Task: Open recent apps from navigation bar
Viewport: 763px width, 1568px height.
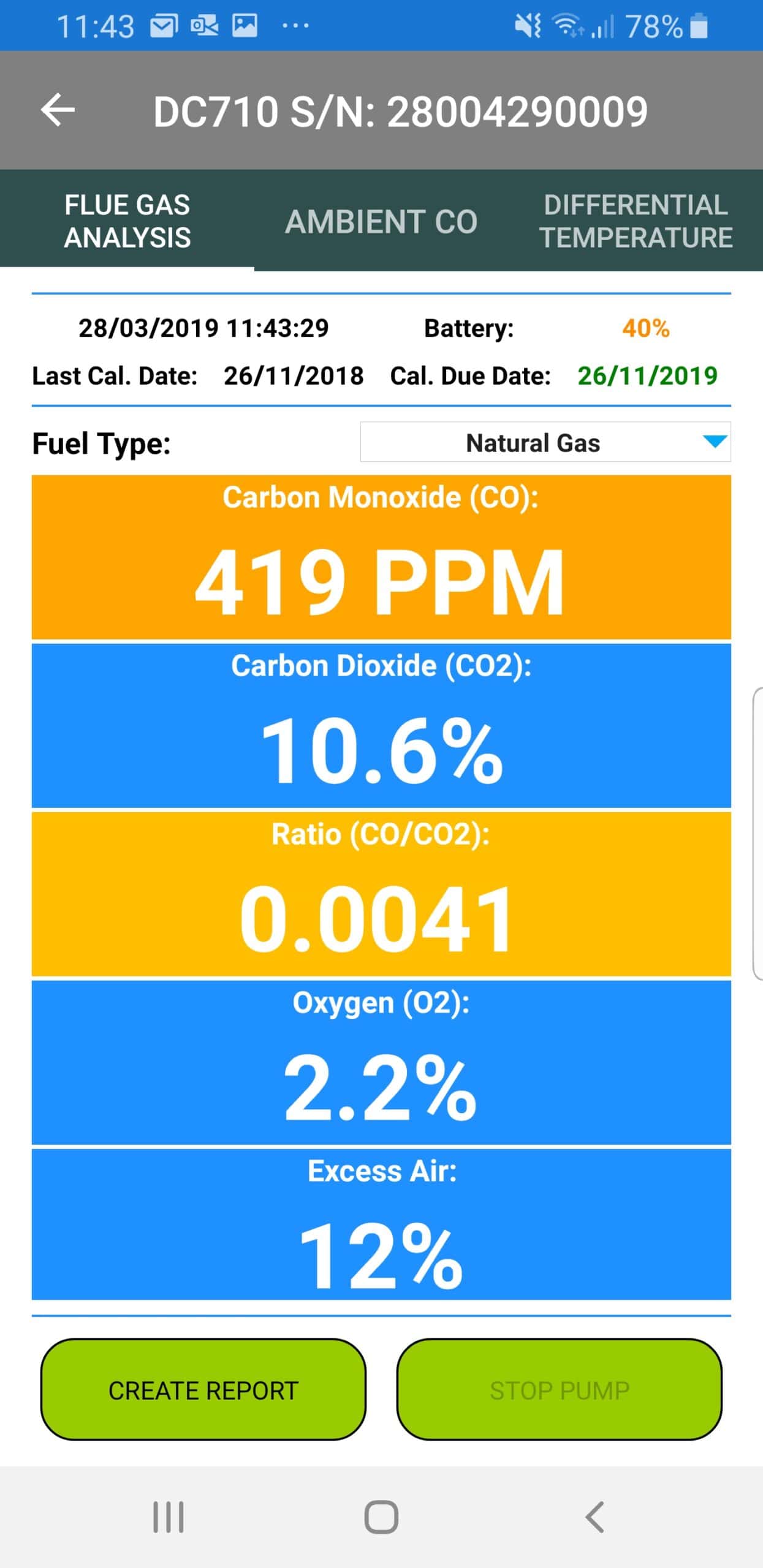Action: (x=168, y=1517)
